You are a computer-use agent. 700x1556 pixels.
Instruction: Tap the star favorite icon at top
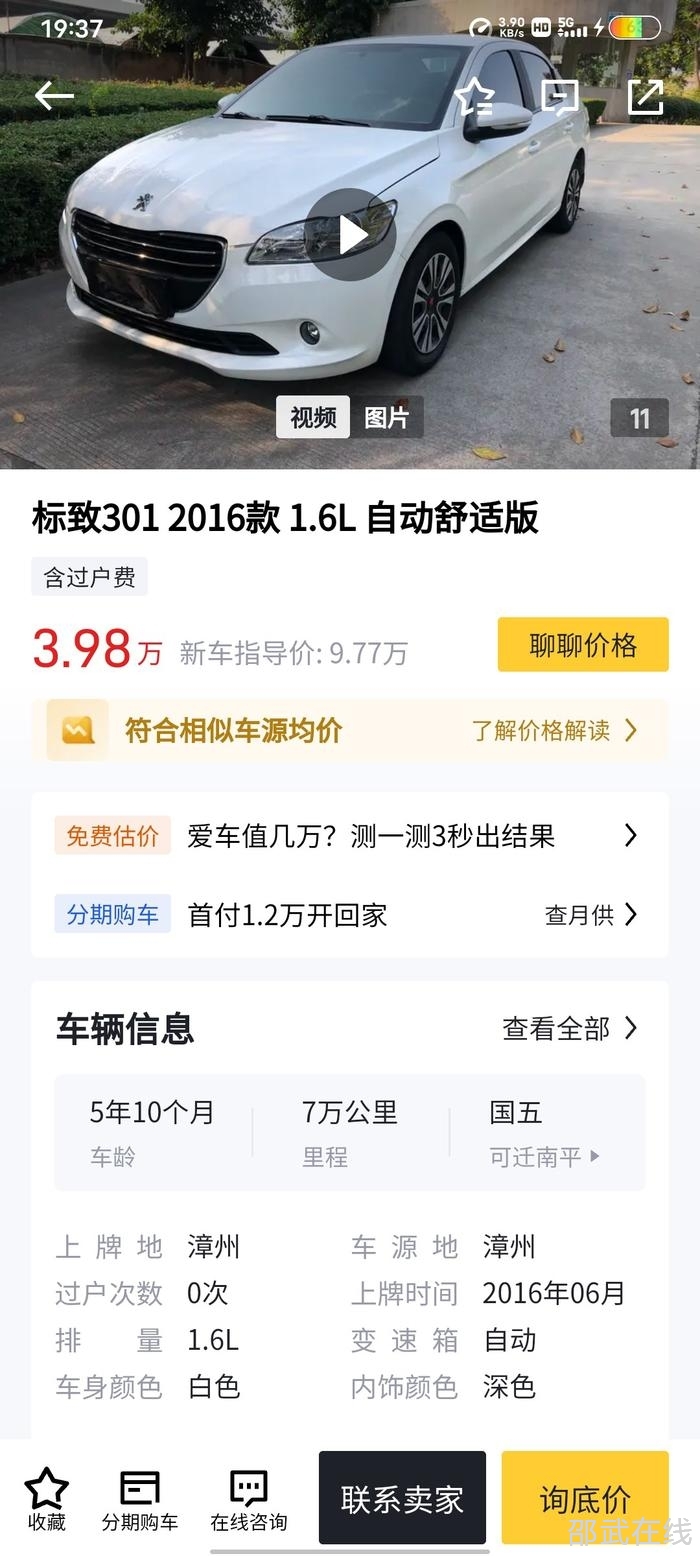pos(474,96)
